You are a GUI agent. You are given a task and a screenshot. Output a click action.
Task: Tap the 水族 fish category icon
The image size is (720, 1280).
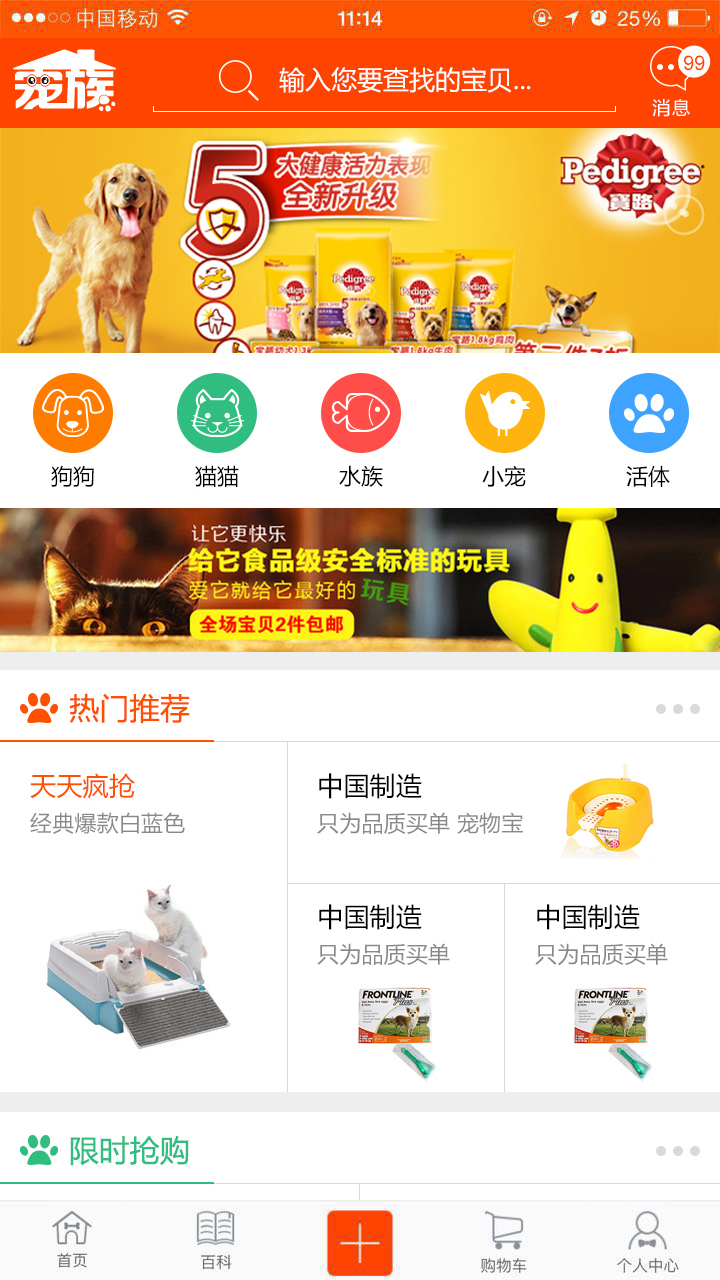360,411
